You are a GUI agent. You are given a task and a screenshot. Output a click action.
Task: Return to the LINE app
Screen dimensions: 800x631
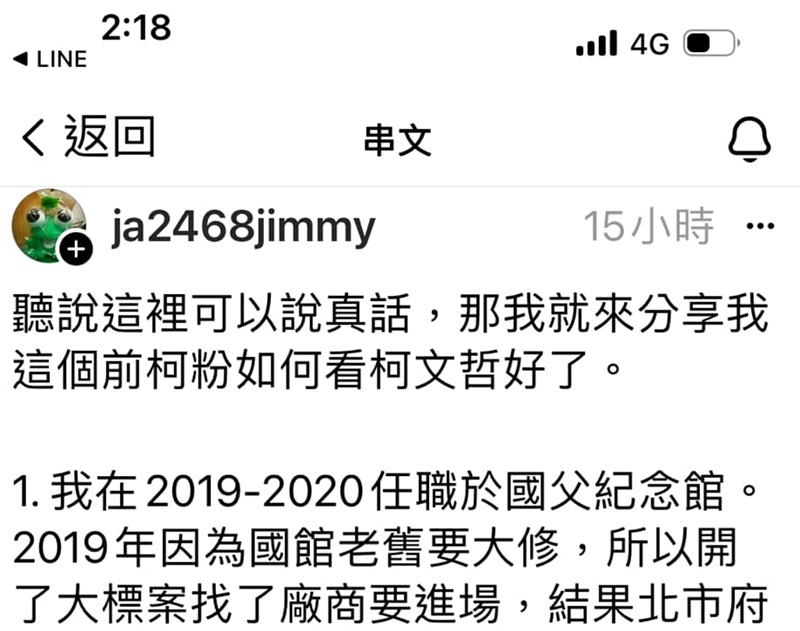[x=50, y=59]
